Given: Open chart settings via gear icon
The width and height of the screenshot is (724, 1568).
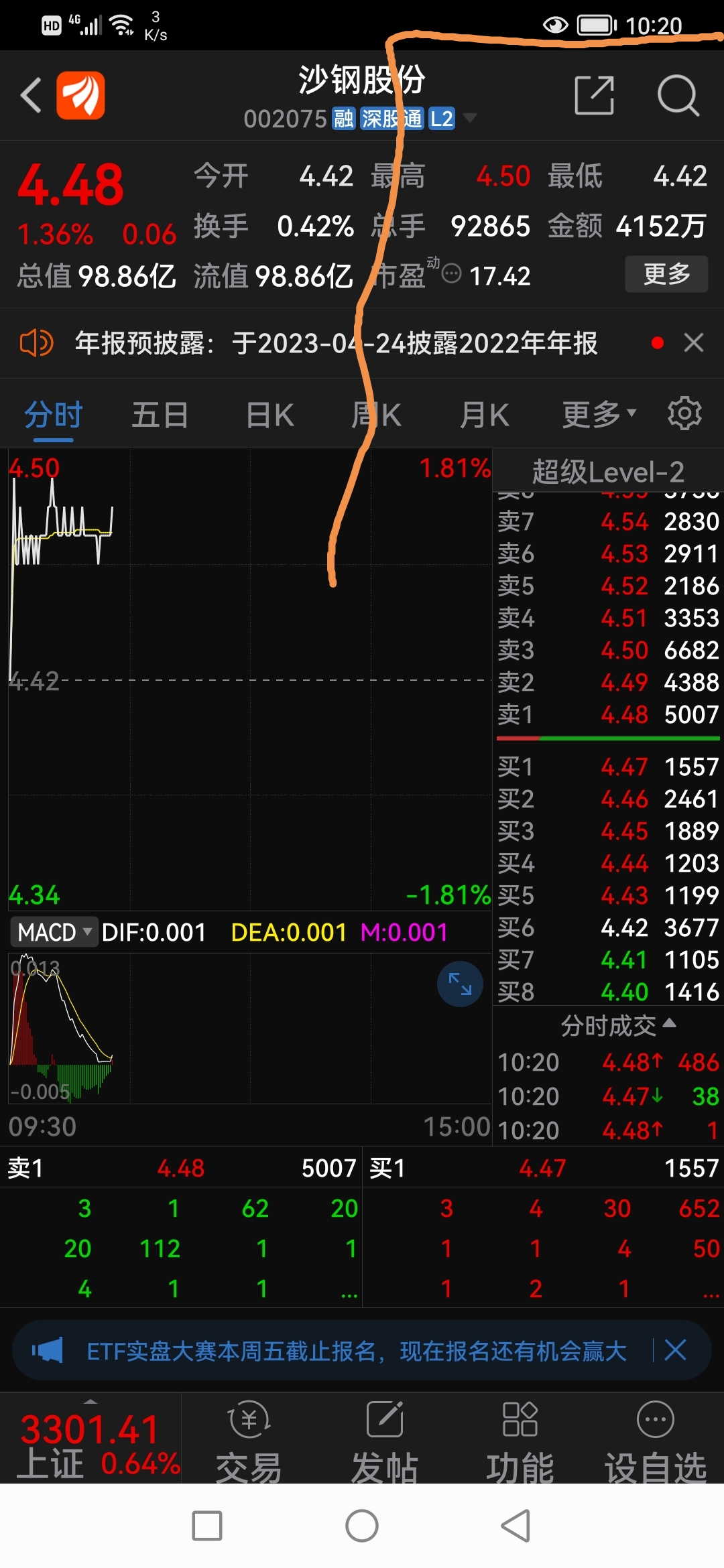Looking at the screenshot, I should (x=684, y=413).
